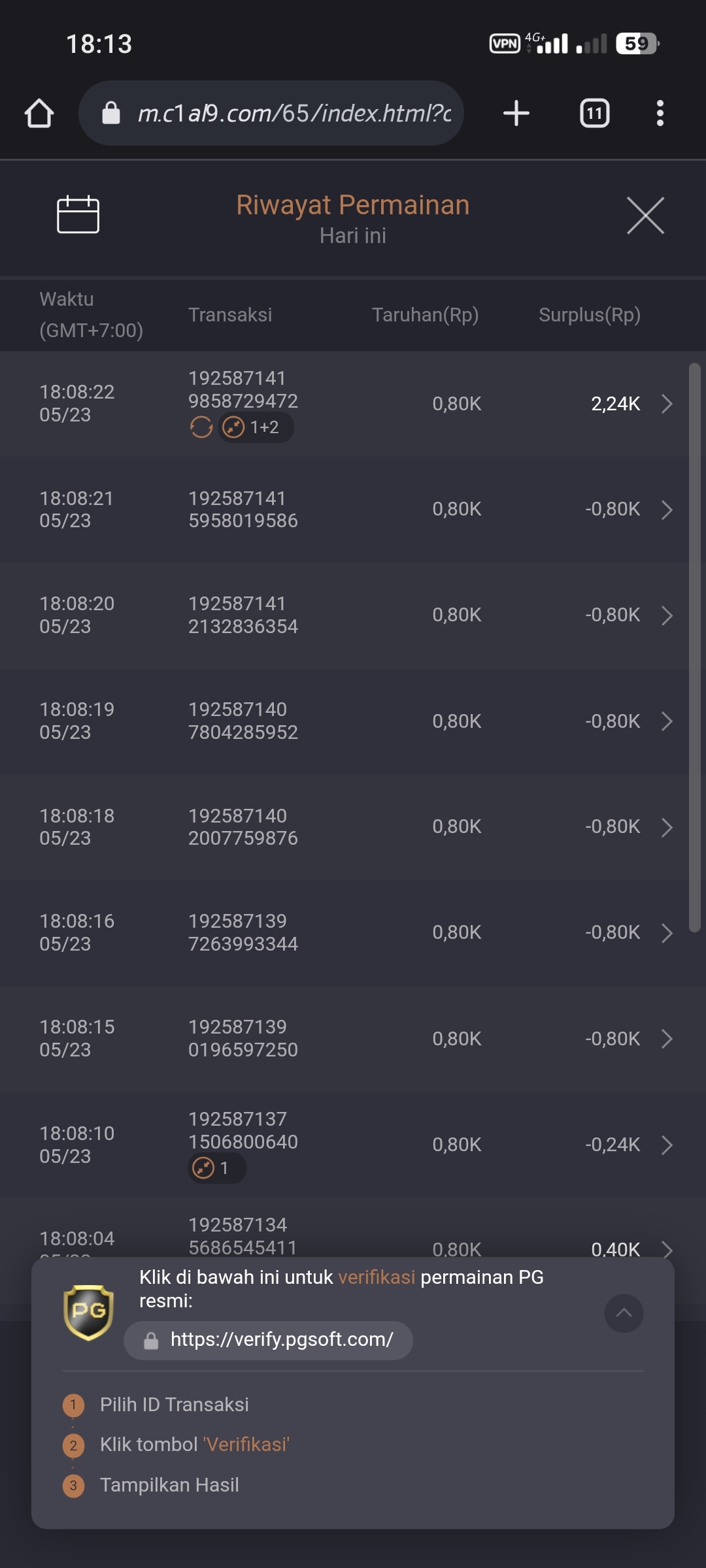Open transaction ending 7263993344

tap(345, 933)
